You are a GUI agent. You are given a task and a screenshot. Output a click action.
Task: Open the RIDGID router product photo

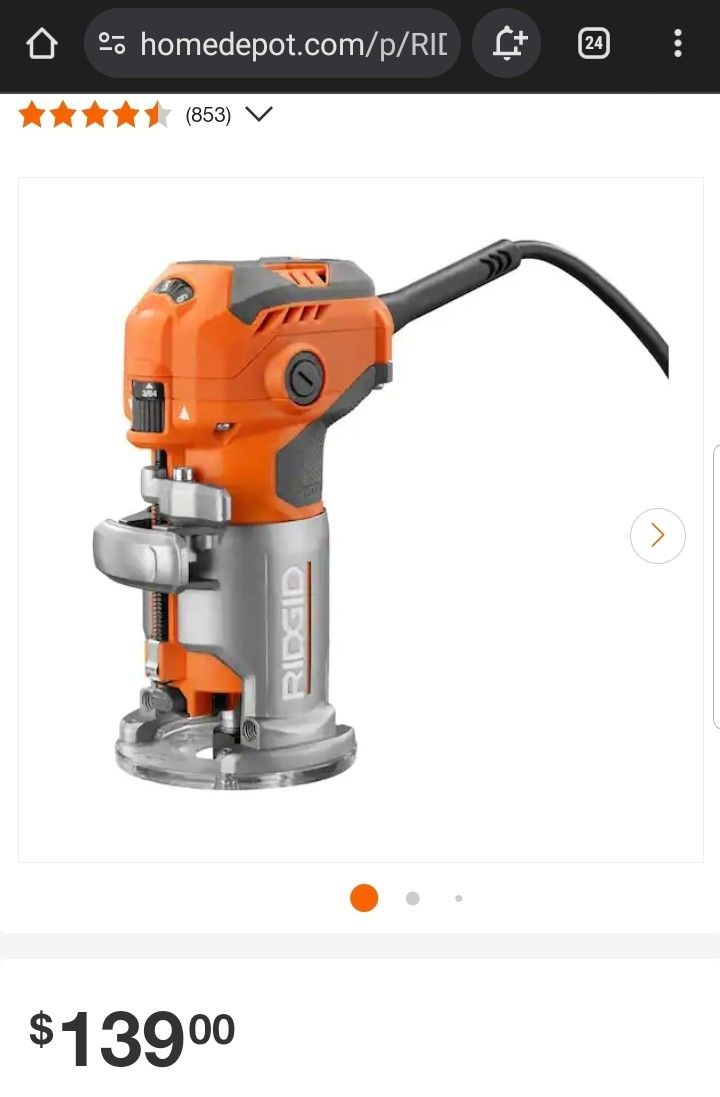pyautogui.click(x=360, y=520)
